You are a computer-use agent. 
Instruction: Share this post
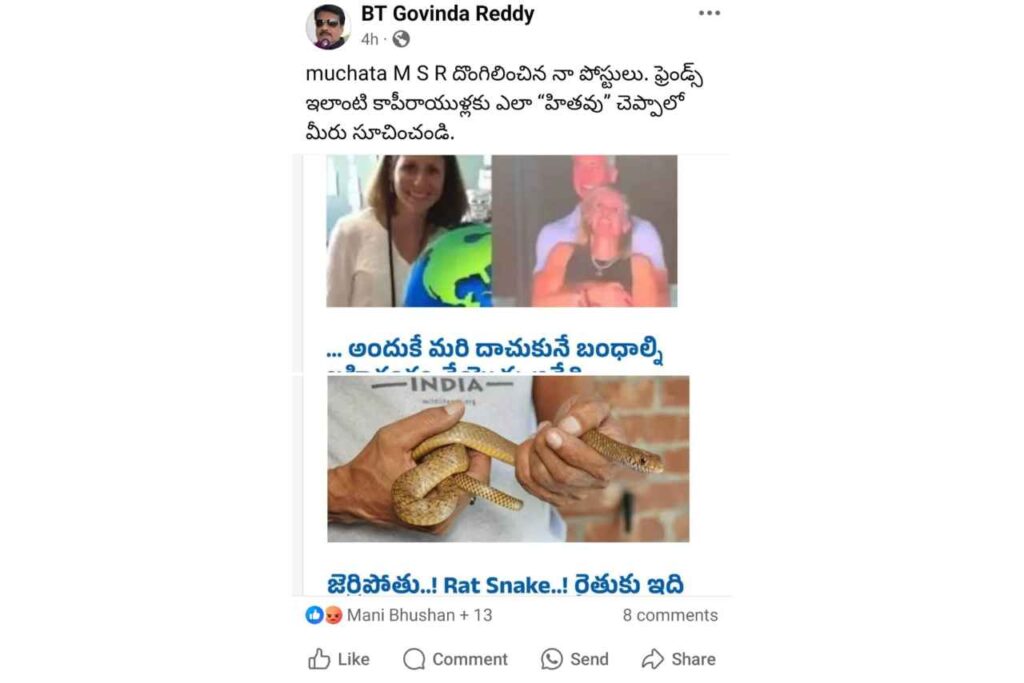[x=678, y=659]
